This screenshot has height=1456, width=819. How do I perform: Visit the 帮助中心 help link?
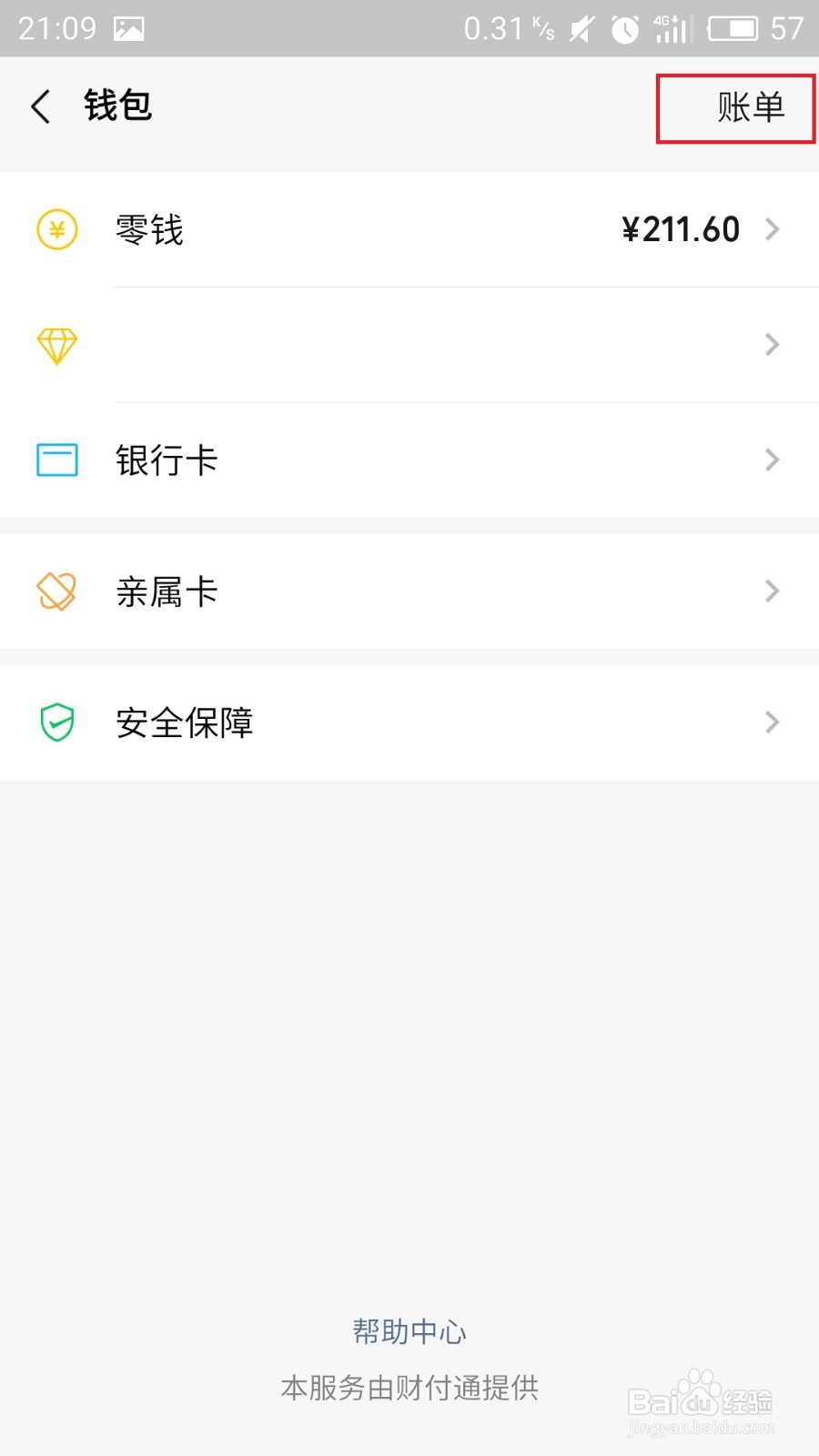pyautogui.click(x=409, y=1331)
